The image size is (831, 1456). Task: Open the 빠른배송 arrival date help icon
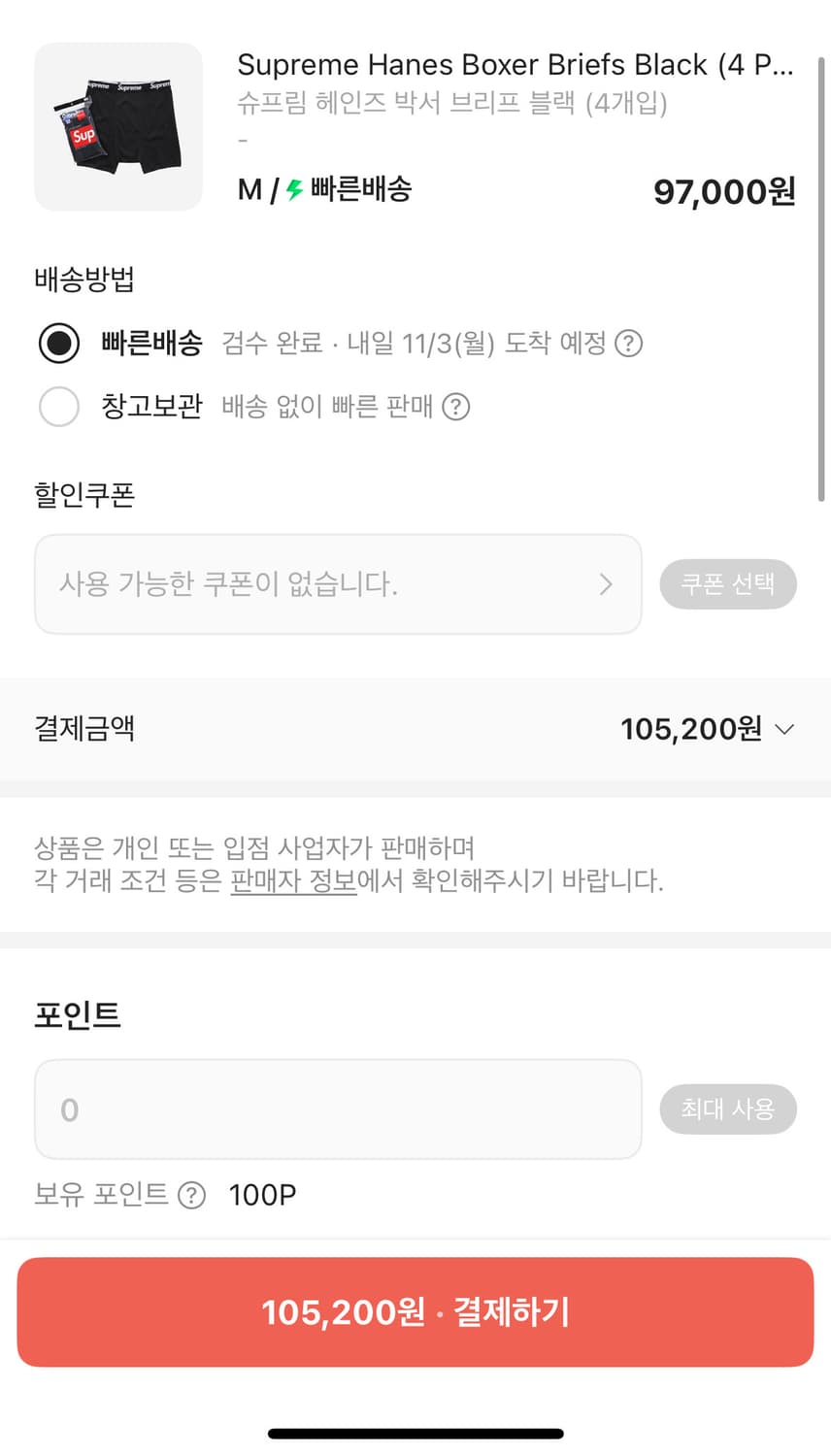[x=629, y=344]
